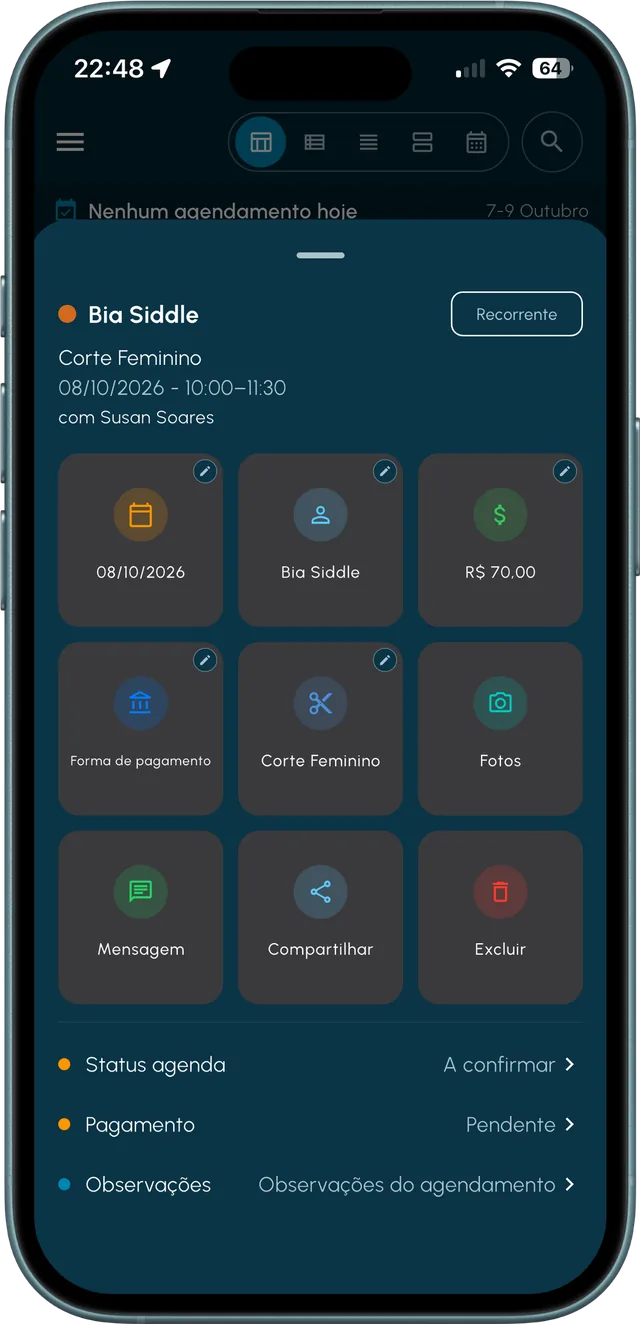Tap the Recorrente button
640x1324 pixels.
[516, 314]
